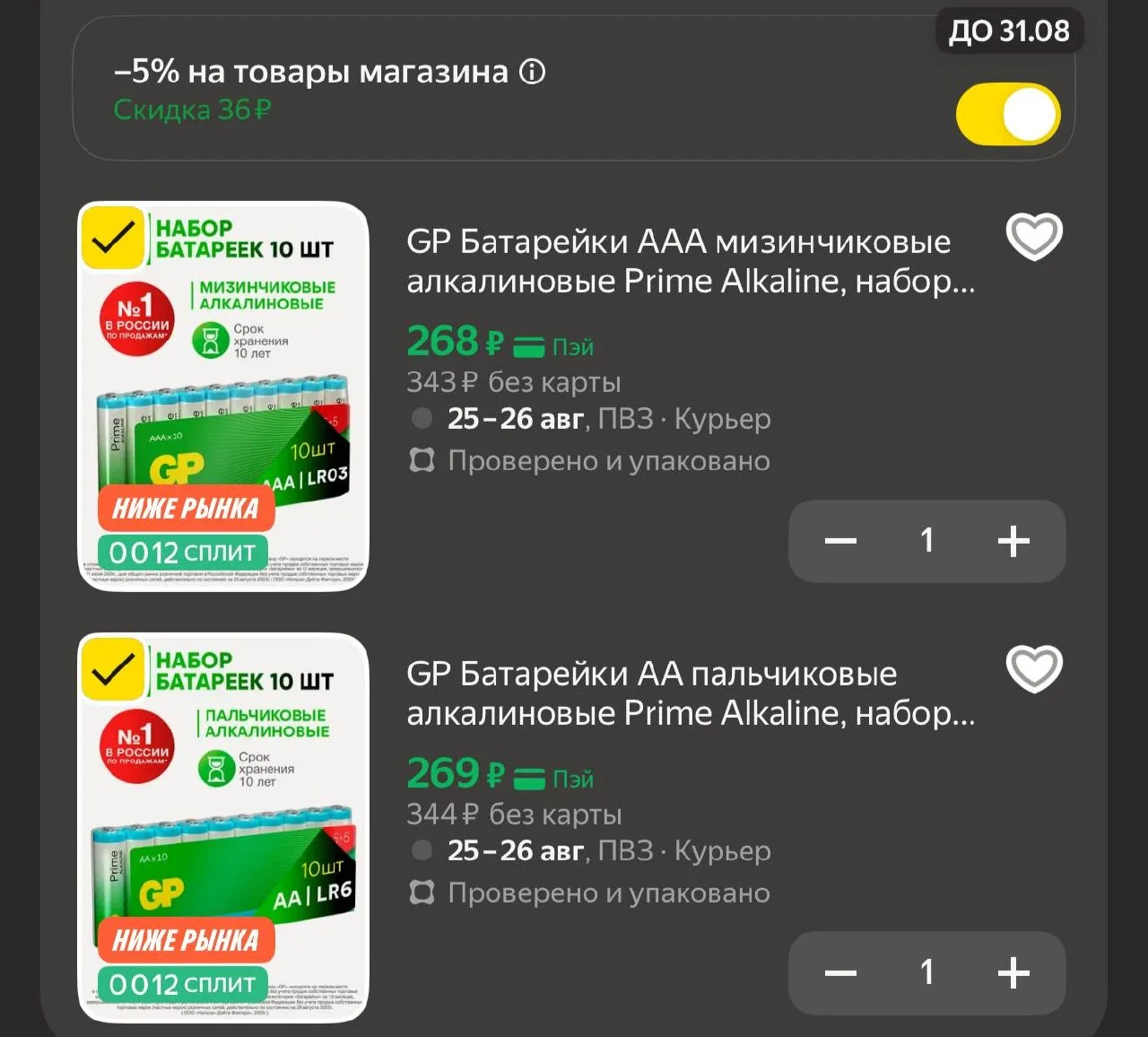Open GP AAA мизинчиковые batteries product page
The width and height of the screenshot is (1148, 1037).
point(691,261)
